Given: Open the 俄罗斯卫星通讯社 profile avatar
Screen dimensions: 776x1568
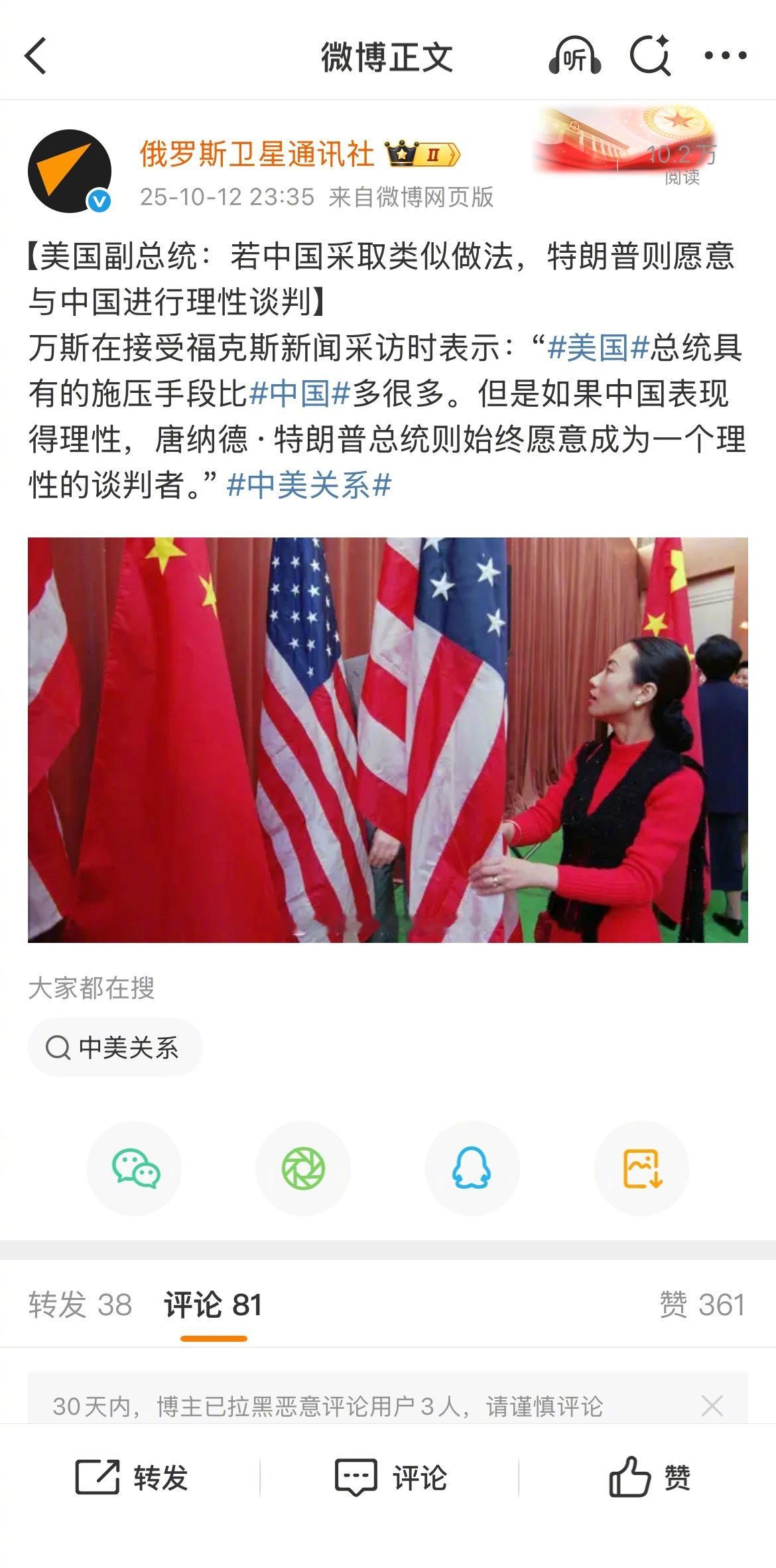Looking at the screenshot, I should tap(70, 171).
